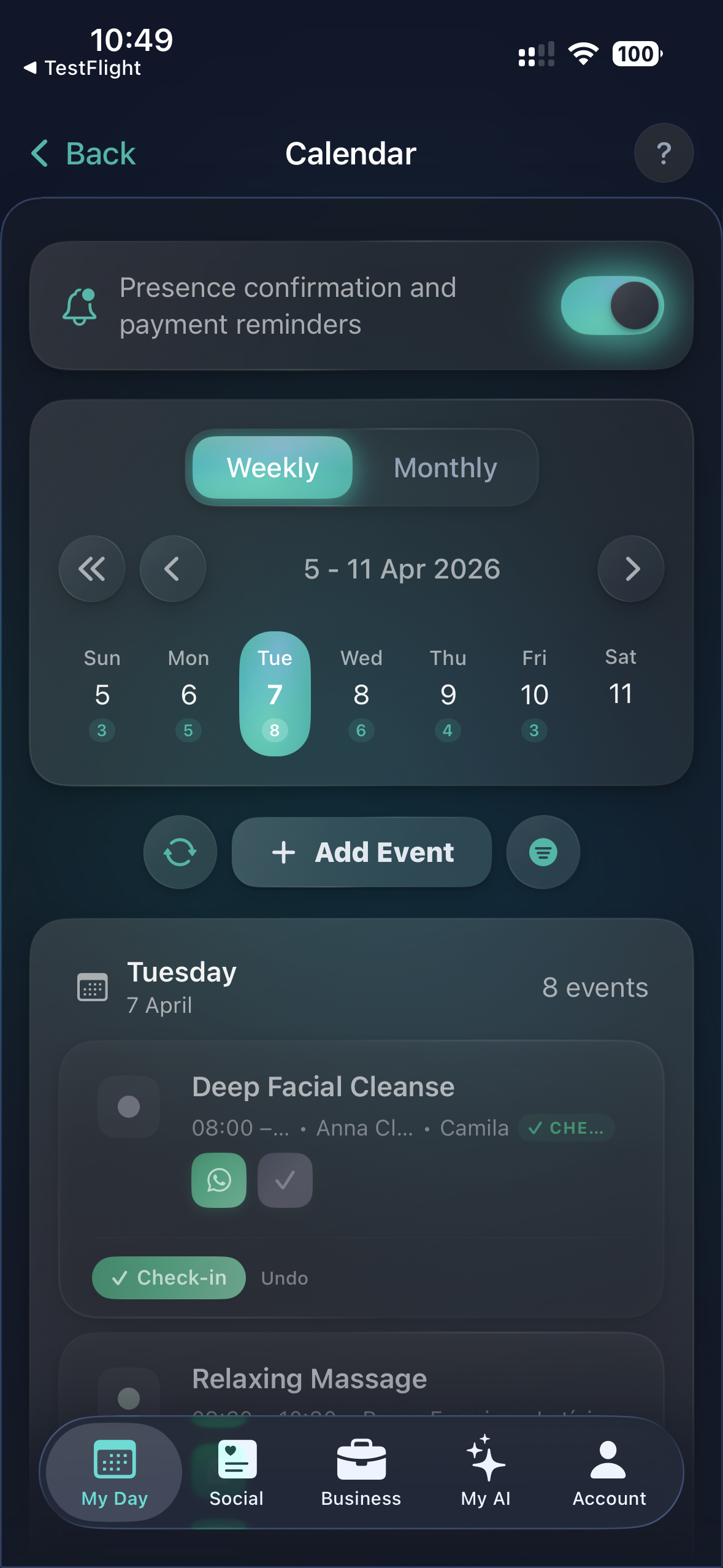Add a new event
723x1568 pixels.
pyautogui.click(x=362, y=852)
